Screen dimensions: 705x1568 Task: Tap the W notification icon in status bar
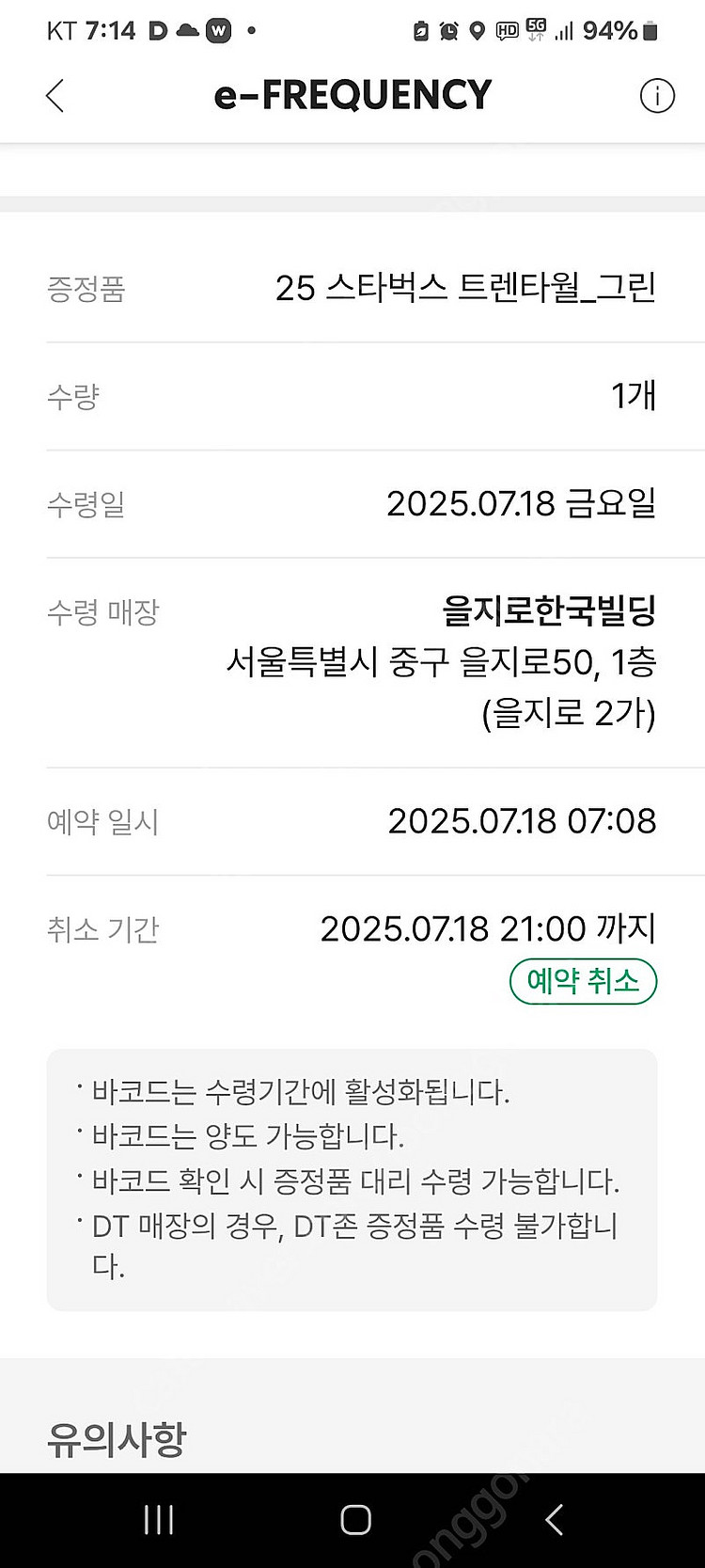point(218,31)
